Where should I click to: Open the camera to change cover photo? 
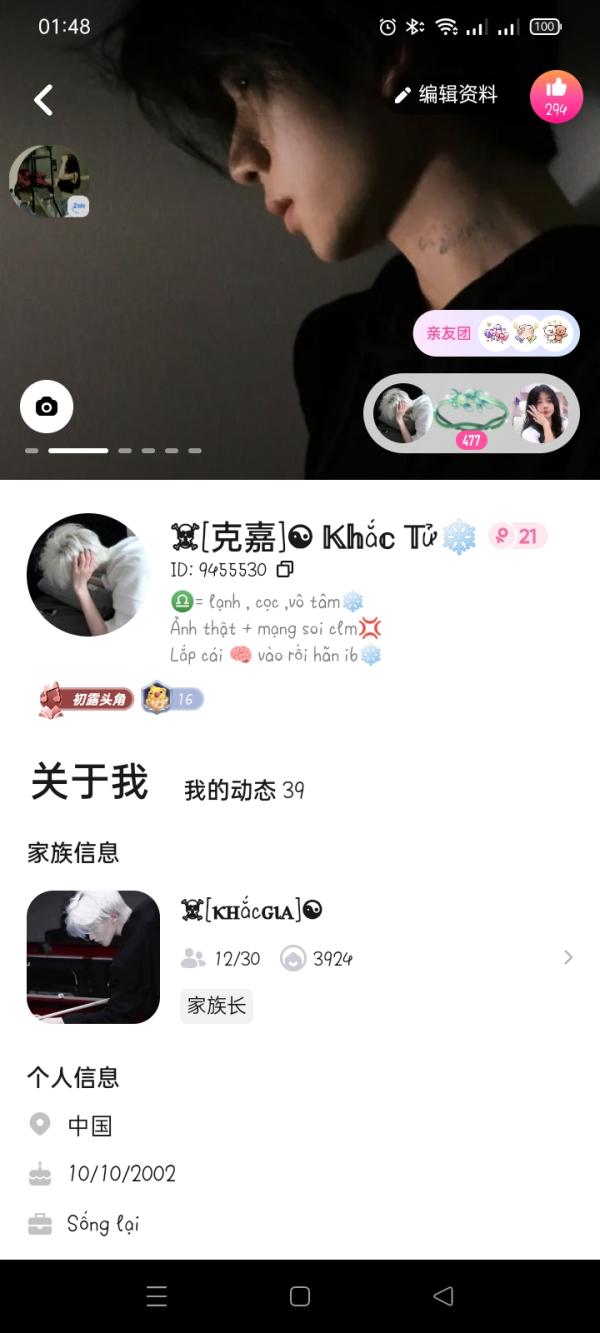coord(46,406)
